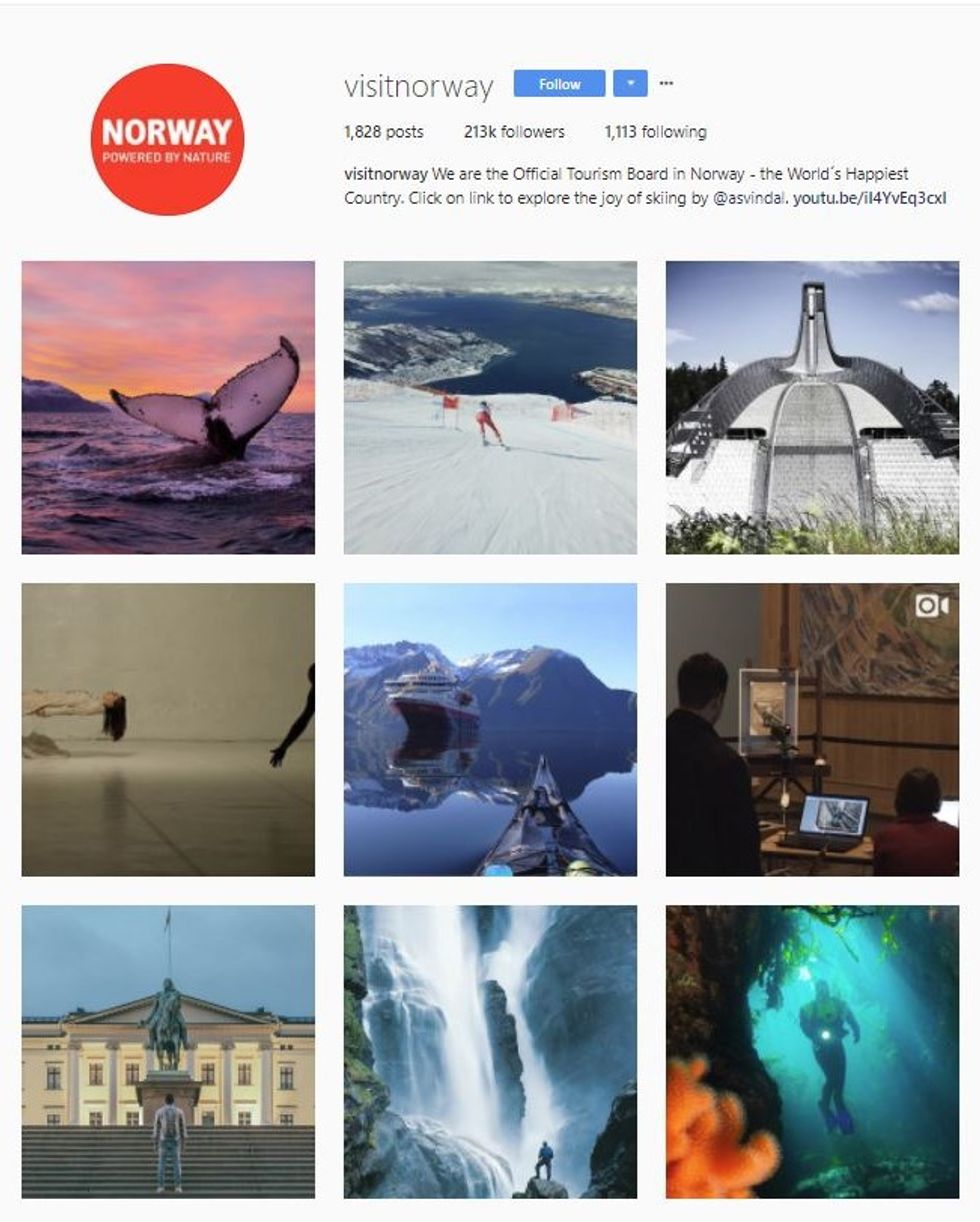
Task: Open the @asvindal profile mention
Action: [751, 198]
